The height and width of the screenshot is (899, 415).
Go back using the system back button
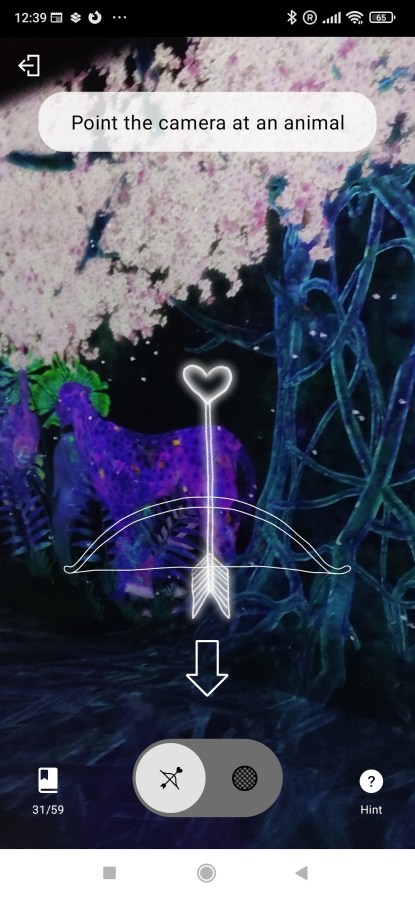(x=302, y=873)
